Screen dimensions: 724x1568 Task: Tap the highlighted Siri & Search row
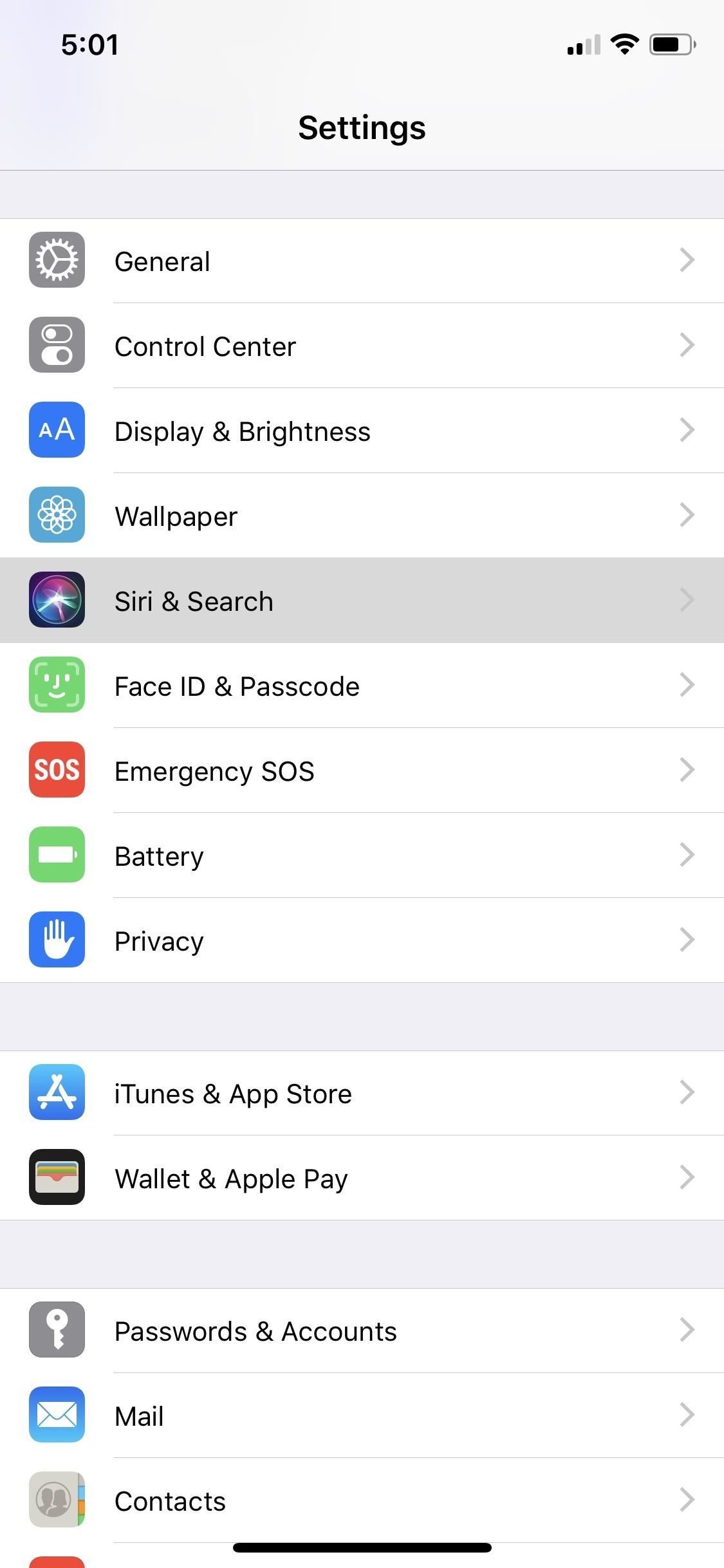tap(360, 601)
